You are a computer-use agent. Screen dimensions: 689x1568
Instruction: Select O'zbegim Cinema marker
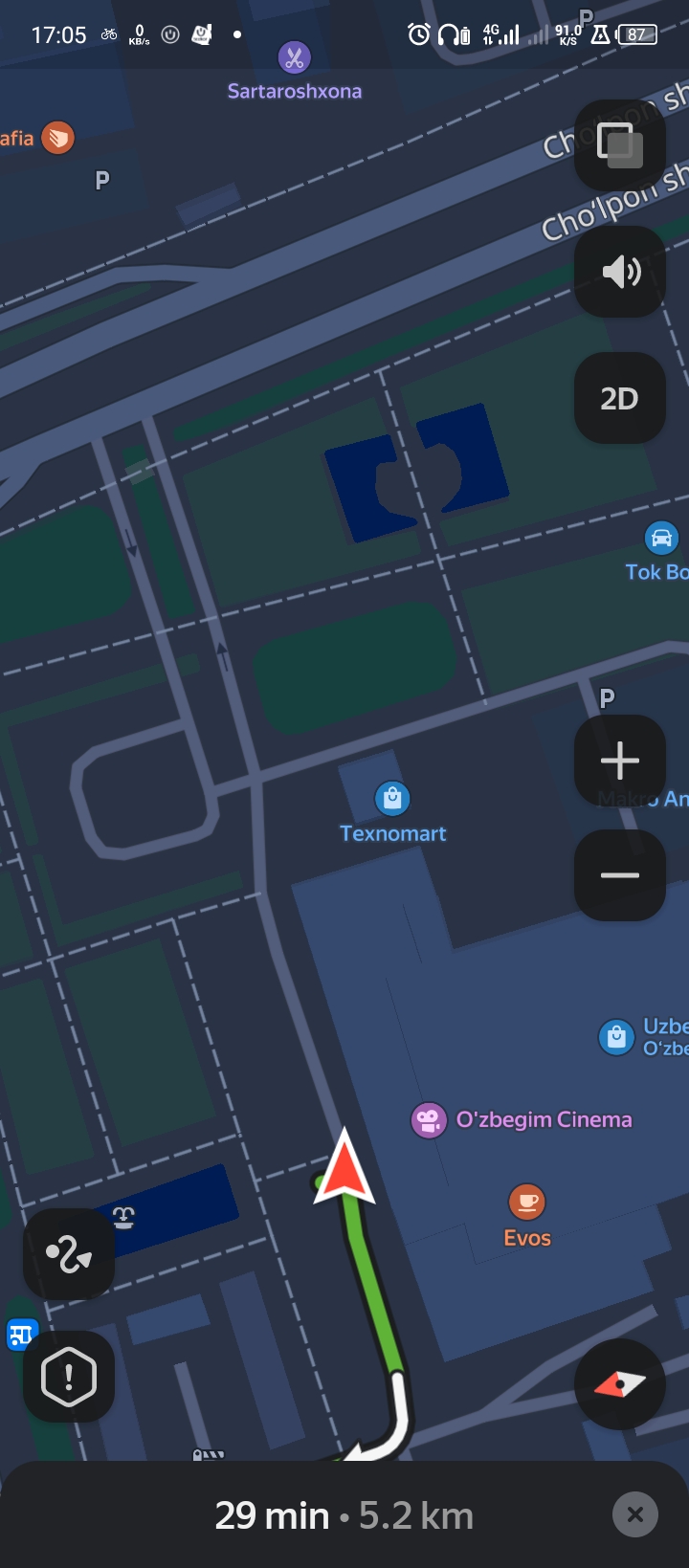point(429,1119)
